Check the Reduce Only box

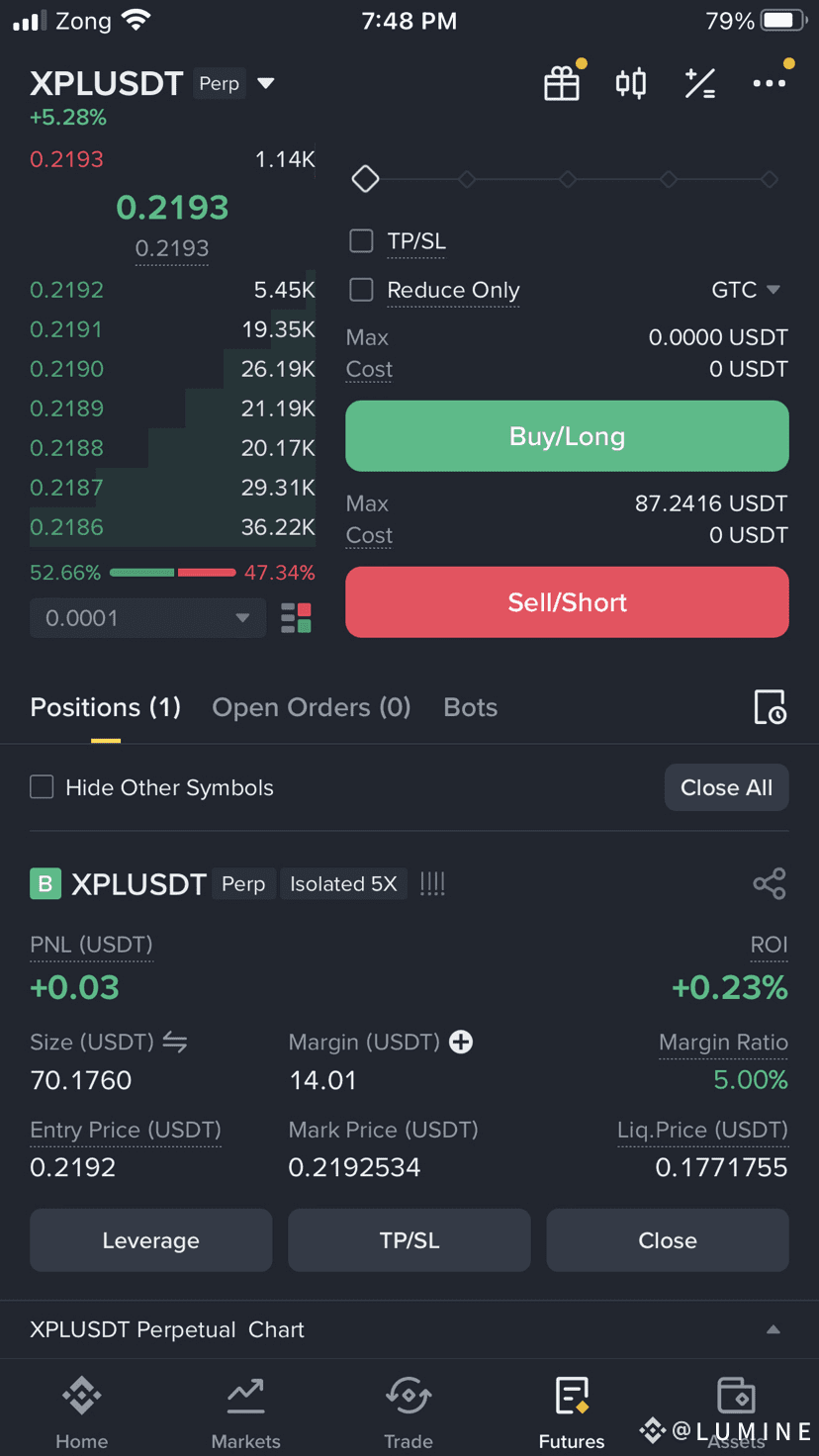click(362, 290)
